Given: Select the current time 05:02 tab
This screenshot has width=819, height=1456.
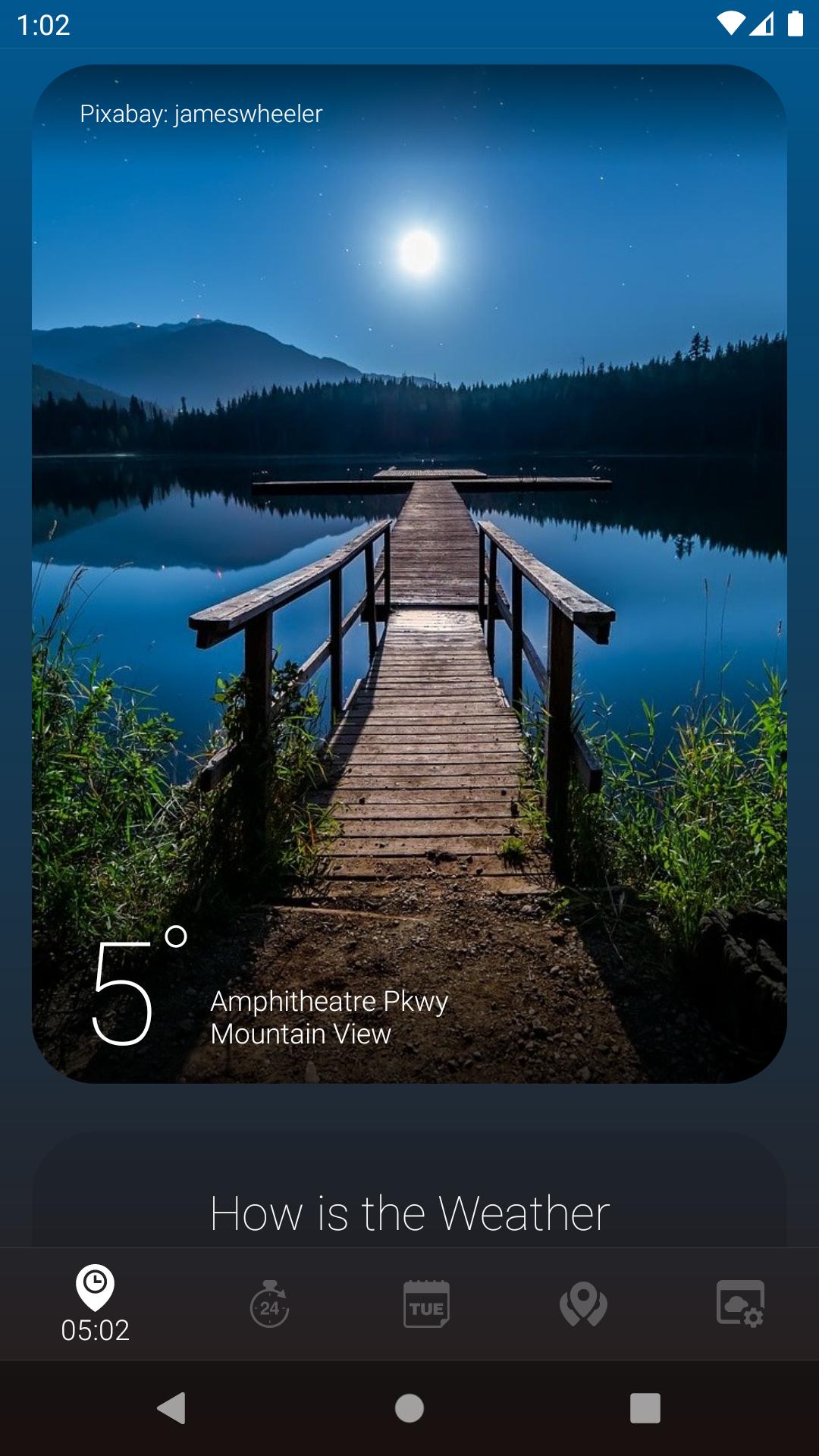Looking at the screenshot, I should (x=95, y=1304).
